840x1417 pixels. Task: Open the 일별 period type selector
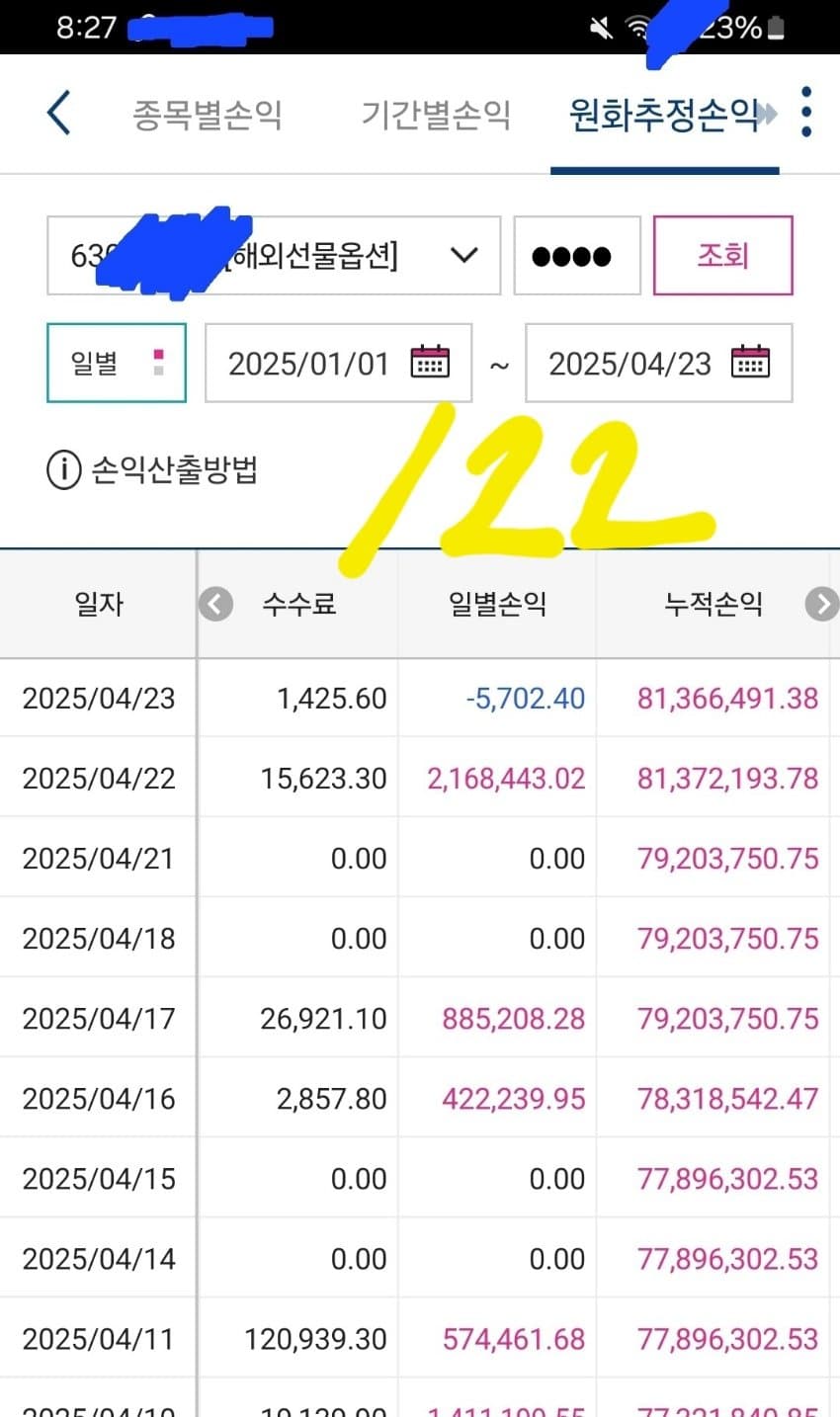(117, 363)
